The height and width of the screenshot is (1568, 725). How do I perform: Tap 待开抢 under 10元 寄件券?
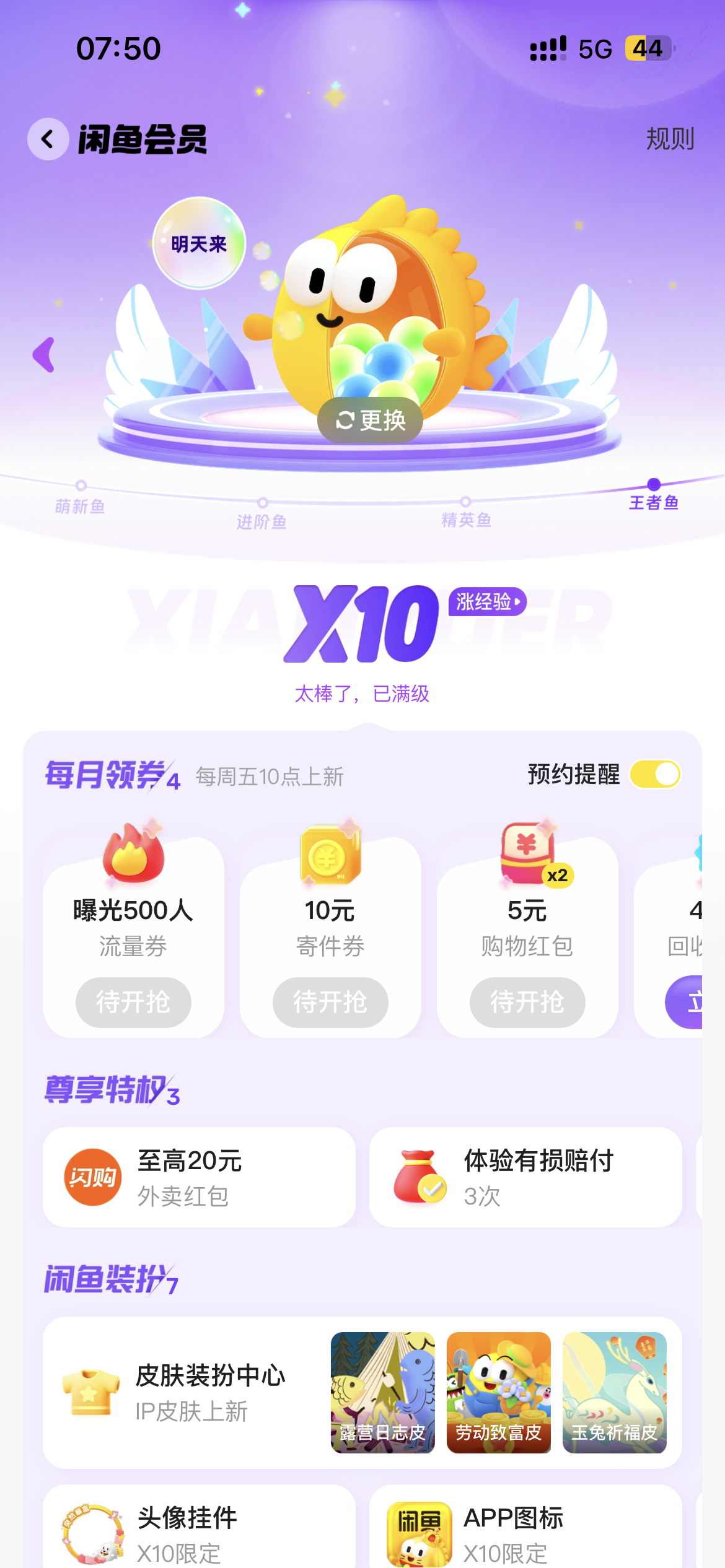pos(330,1002)
